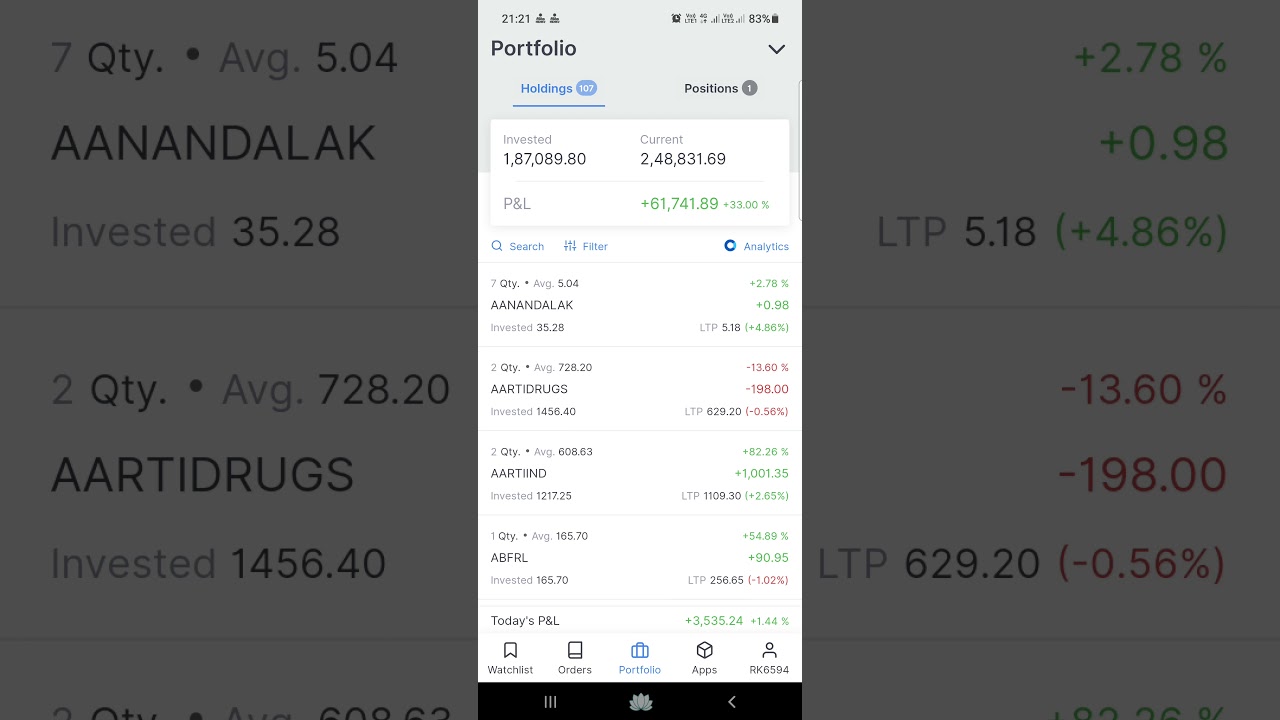Select the Holdings tab
Screen dimensions: 1280x720
(x=558, y=88)
